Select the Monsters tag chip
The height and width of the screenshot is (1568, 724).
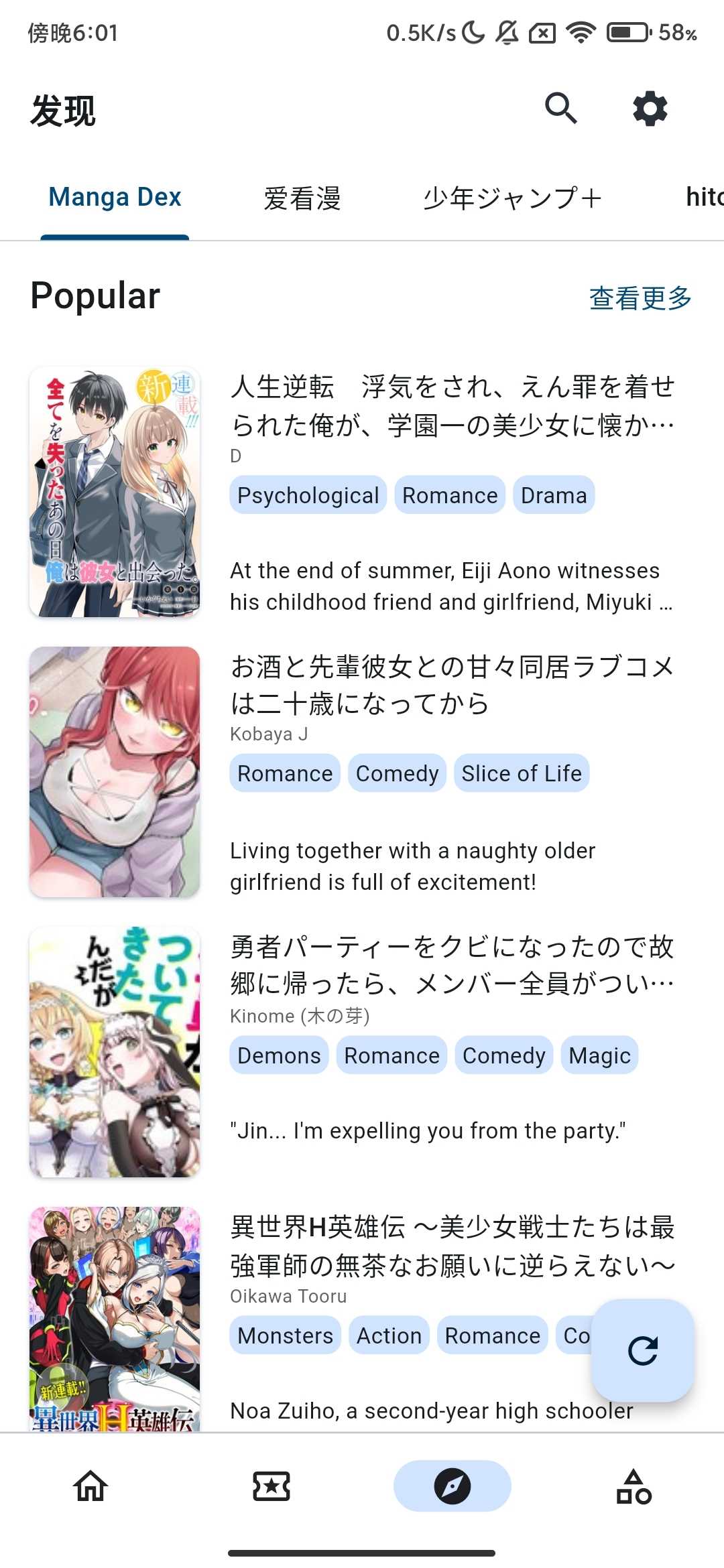285,1335
